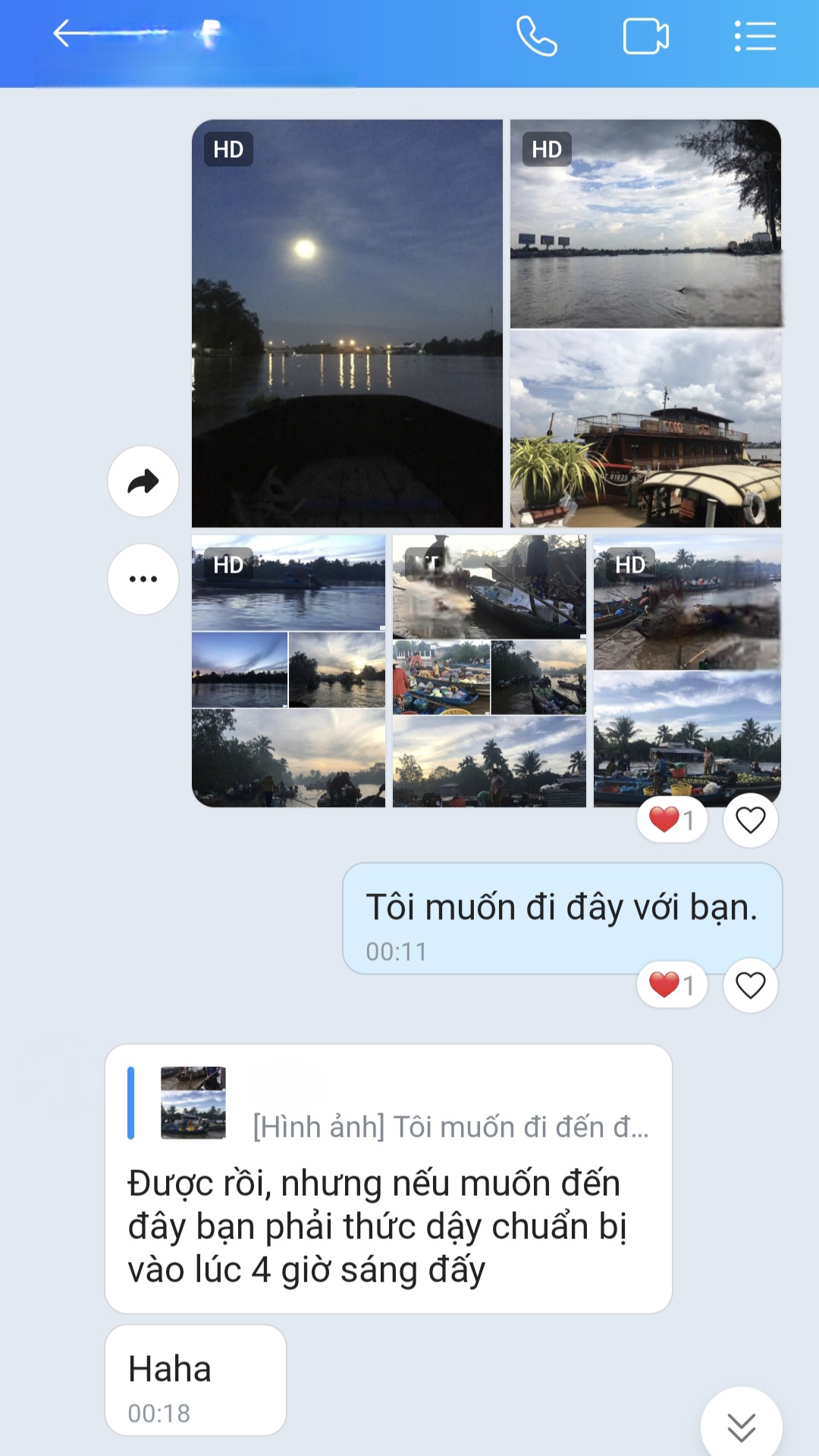Start a voice call
The width and height of the screenshot is (819, 1456).
tap(537, 36)
